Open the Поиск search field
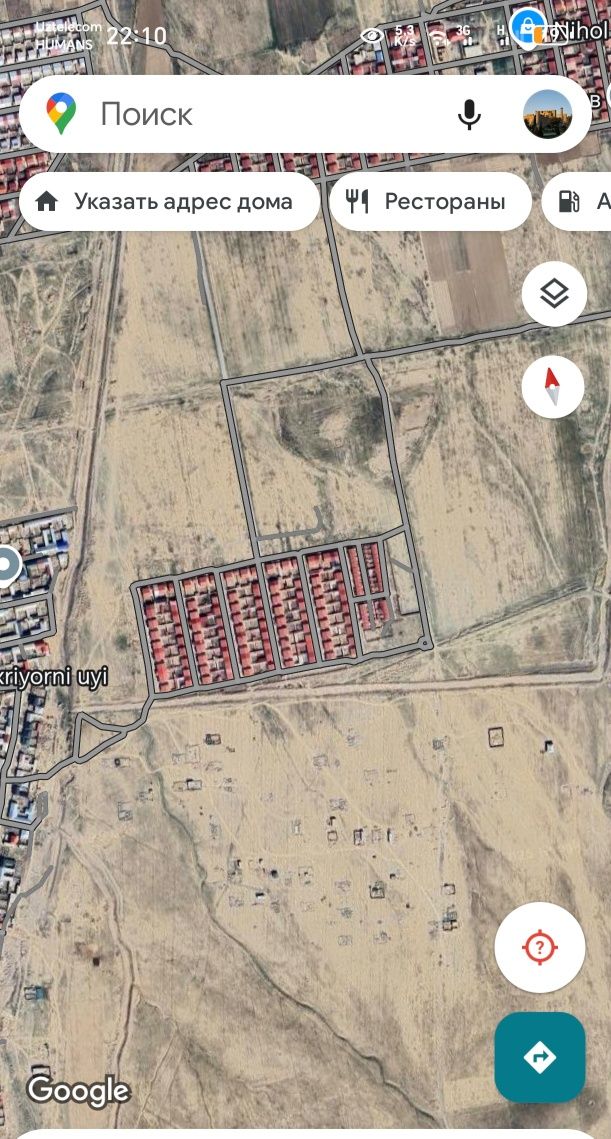This screenshot has height=1139, width=611. click(250, 114)
